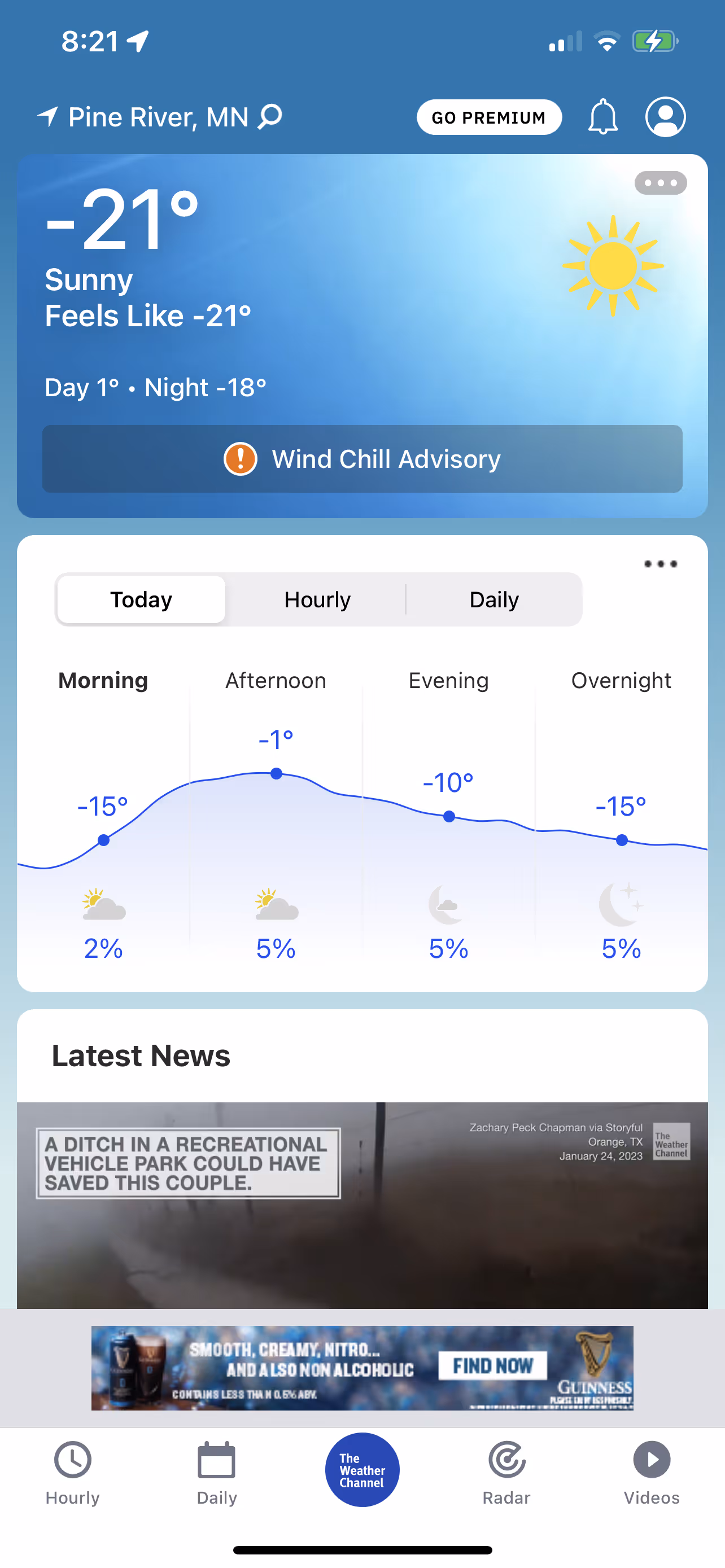The height and width of the screenshot is (1568, 725).
Task: Go to Hourly in the bottom bar
Action: pos(72,1473)
